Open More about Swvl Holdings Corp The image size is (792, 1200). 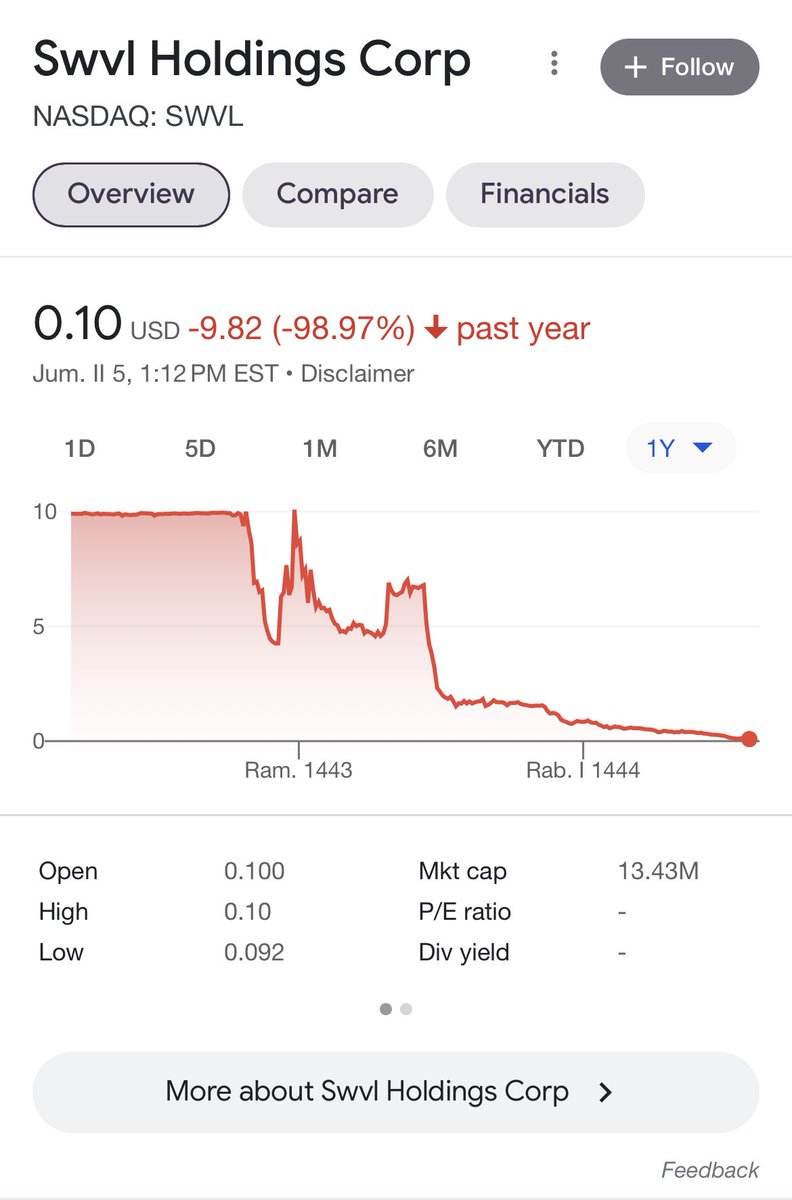click(x=396, y=1091)
